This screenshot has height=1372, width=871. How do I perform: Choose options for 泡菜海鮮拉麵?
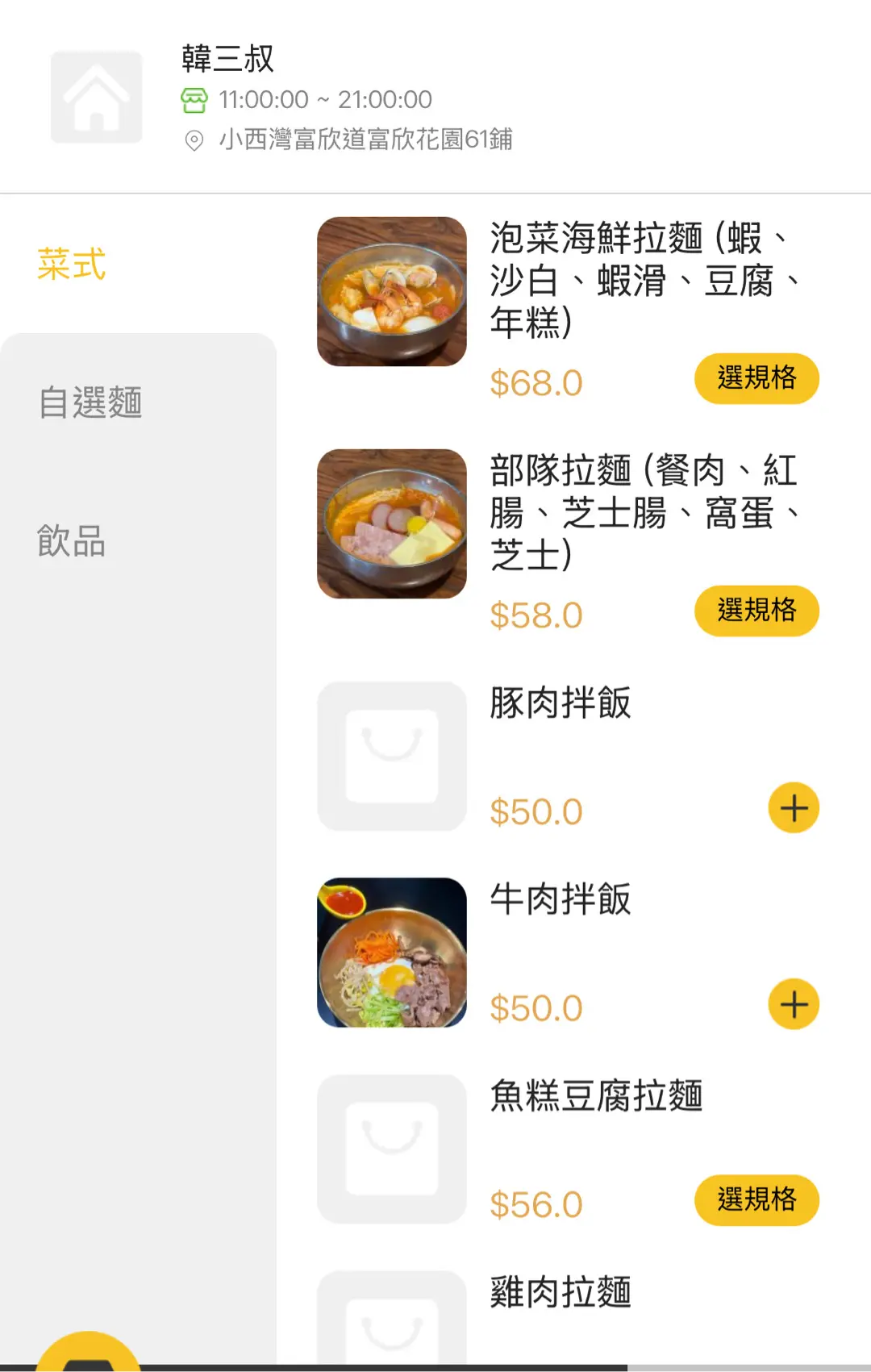click(756, 378)
